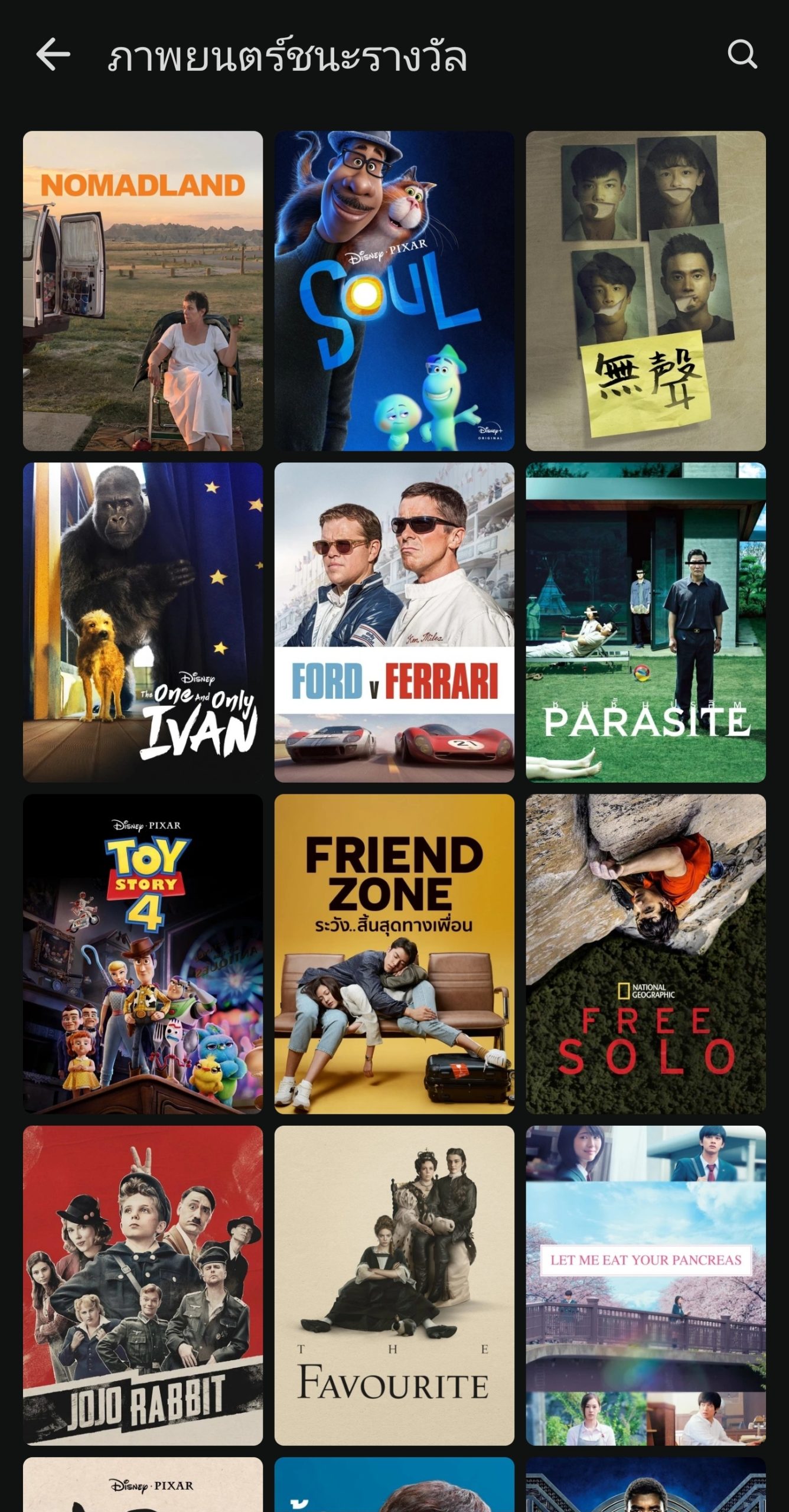Select the Jojo Rabbit poster
The image size is (789, 1512).
[143, 1285]
